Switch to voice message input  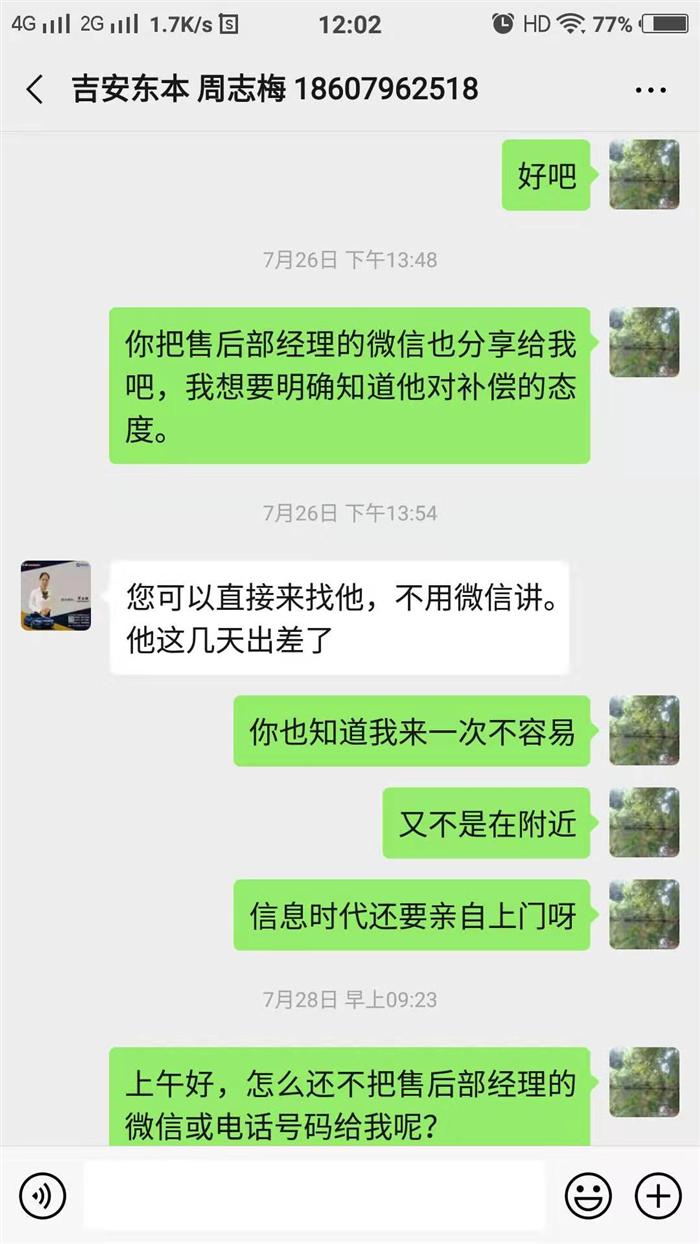(41, 1193)
